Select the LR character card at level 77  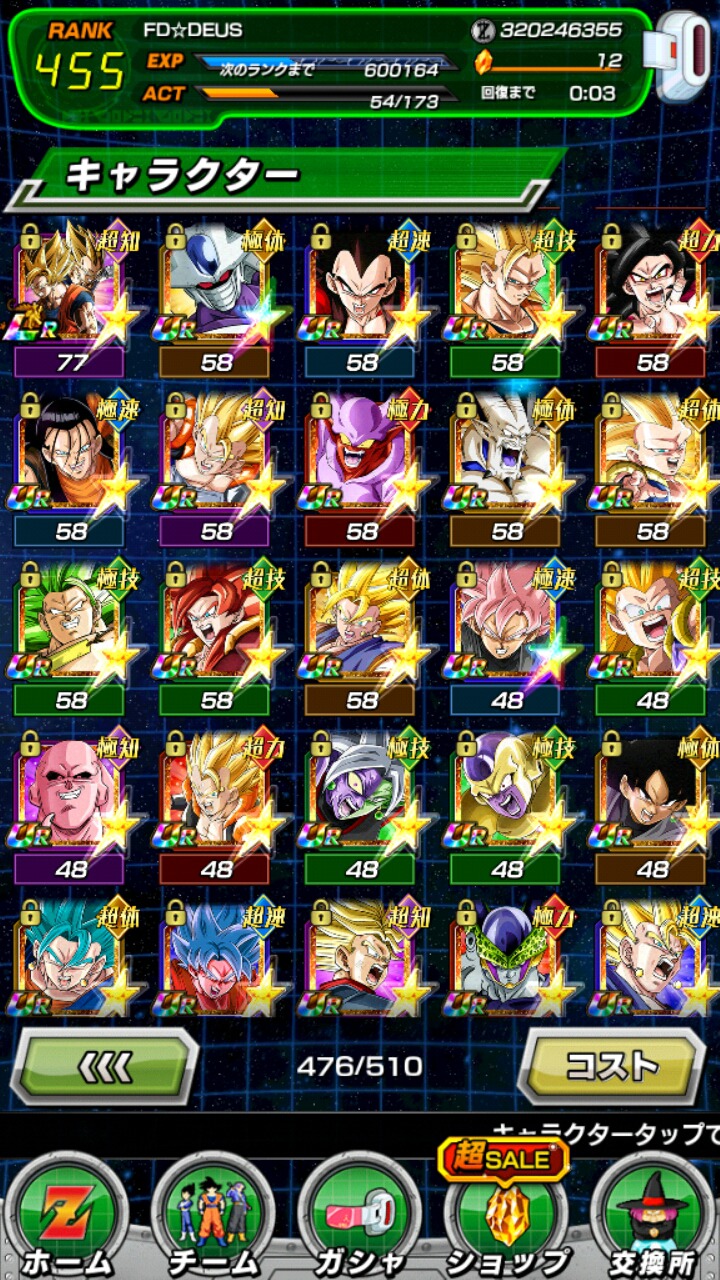point(70,290)
